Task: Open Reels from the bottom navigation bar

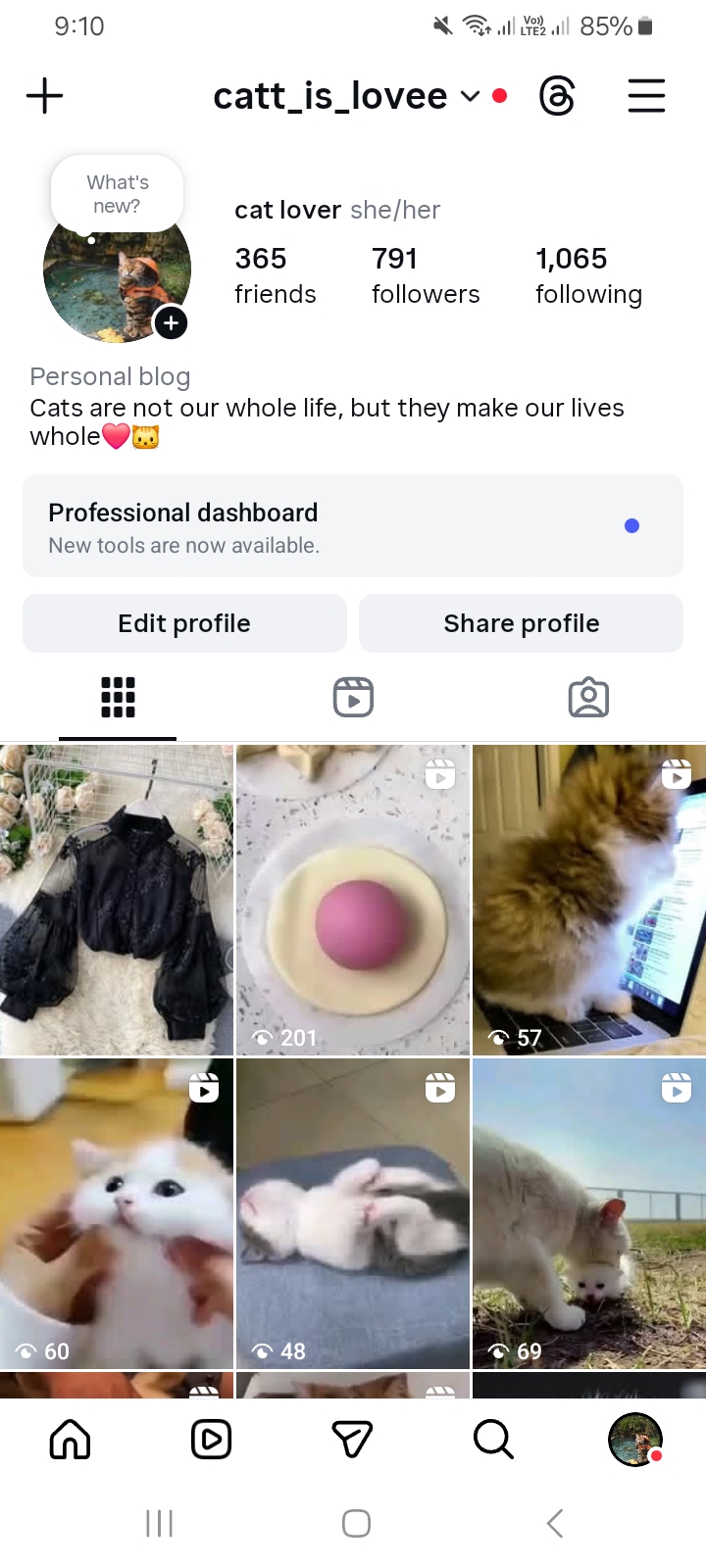Action: [211, 1439]
